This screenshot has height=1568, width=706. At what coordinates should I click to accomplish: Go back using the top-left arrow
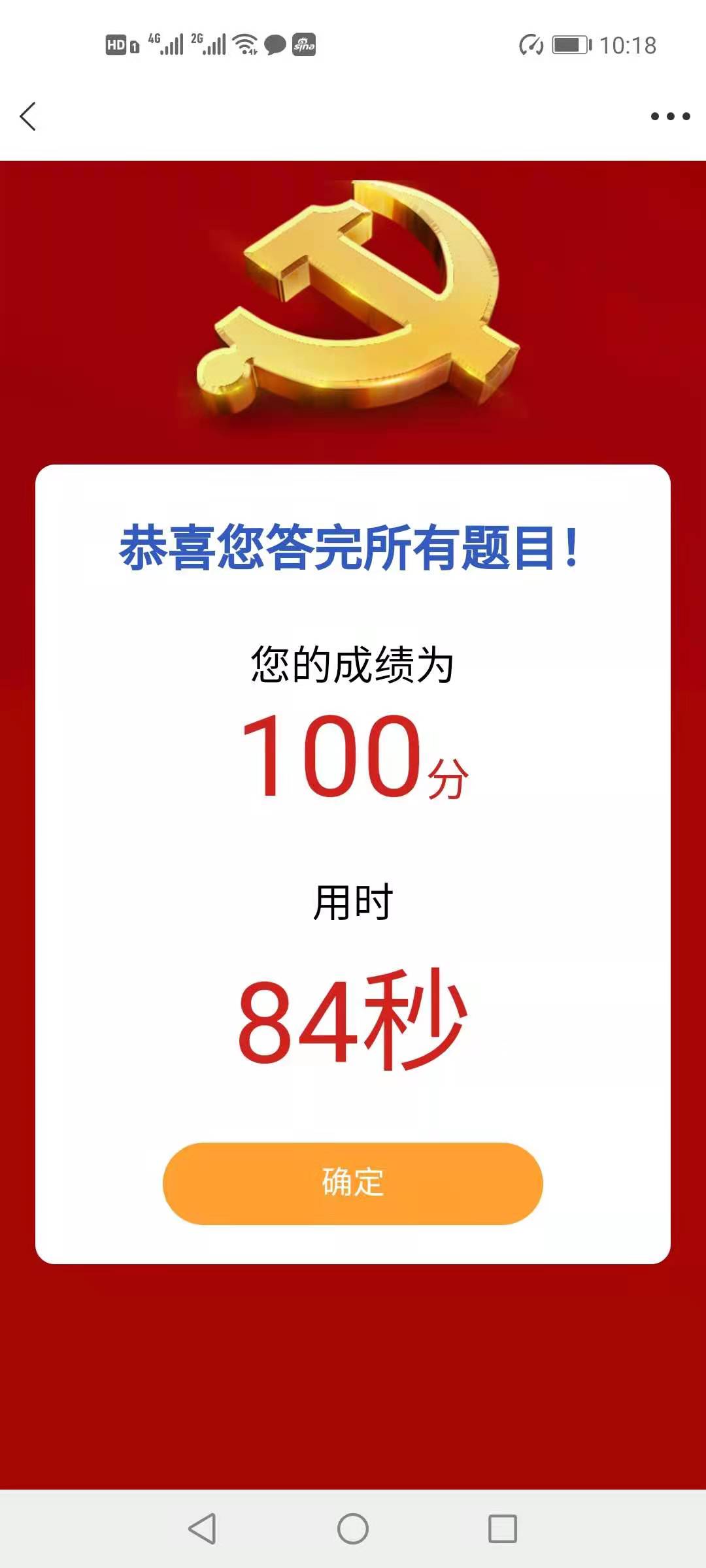click(x=28, y=116)
